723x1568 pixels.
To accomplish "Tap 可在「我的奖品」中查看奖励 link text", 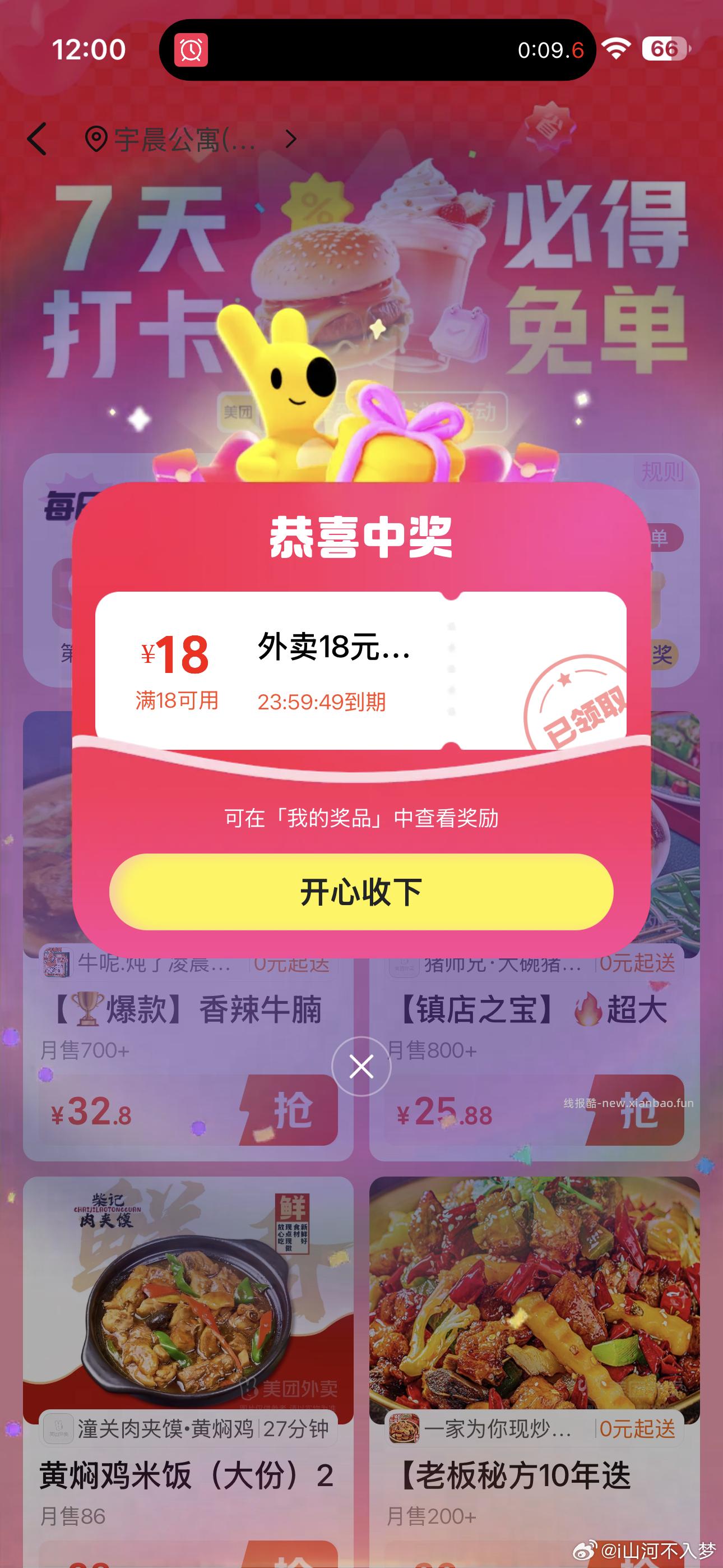I will click(361, 820).
